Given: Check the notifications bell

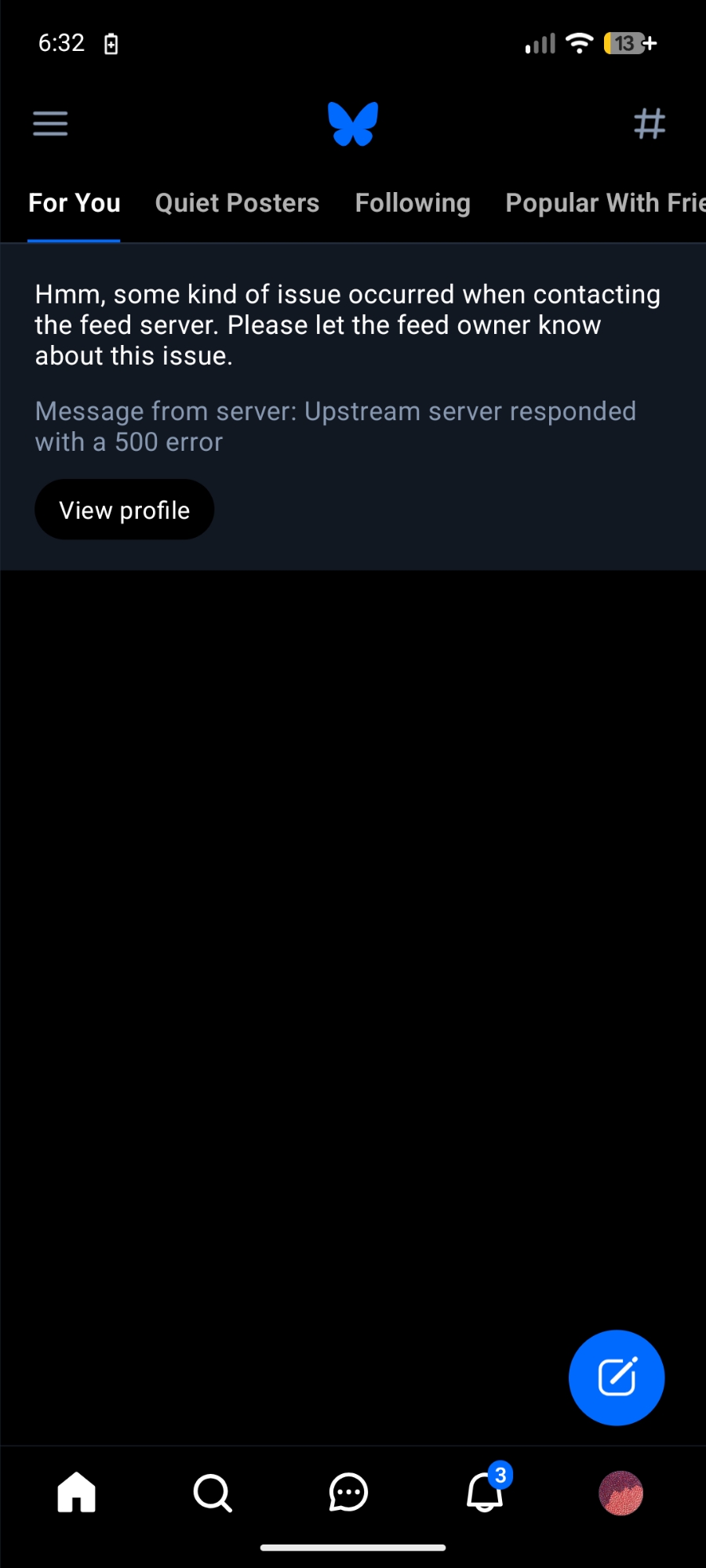Looking at the screenshot, I should point(485,1492).
